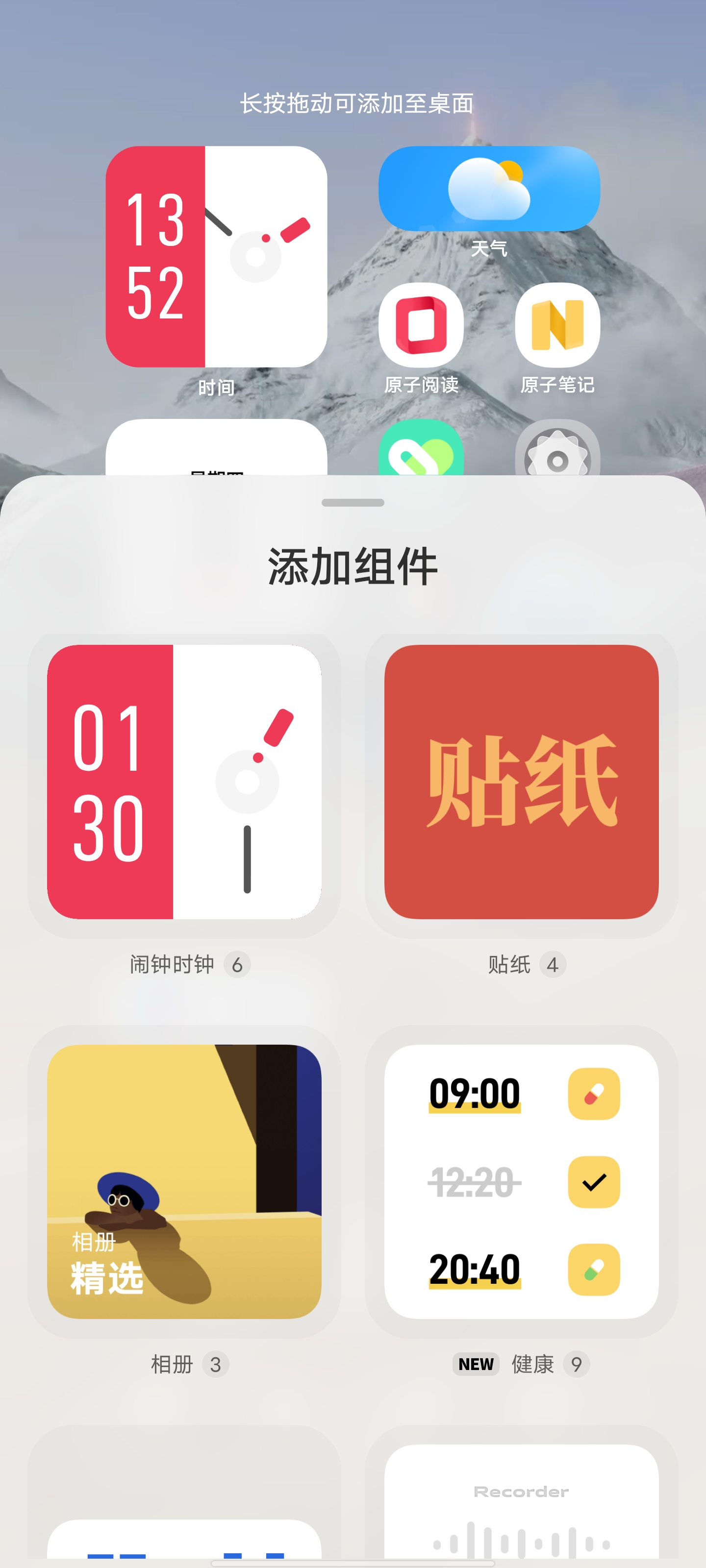The image size is (706, 1568).
Task: Open the green heart app icon
Action: [421, 450]
